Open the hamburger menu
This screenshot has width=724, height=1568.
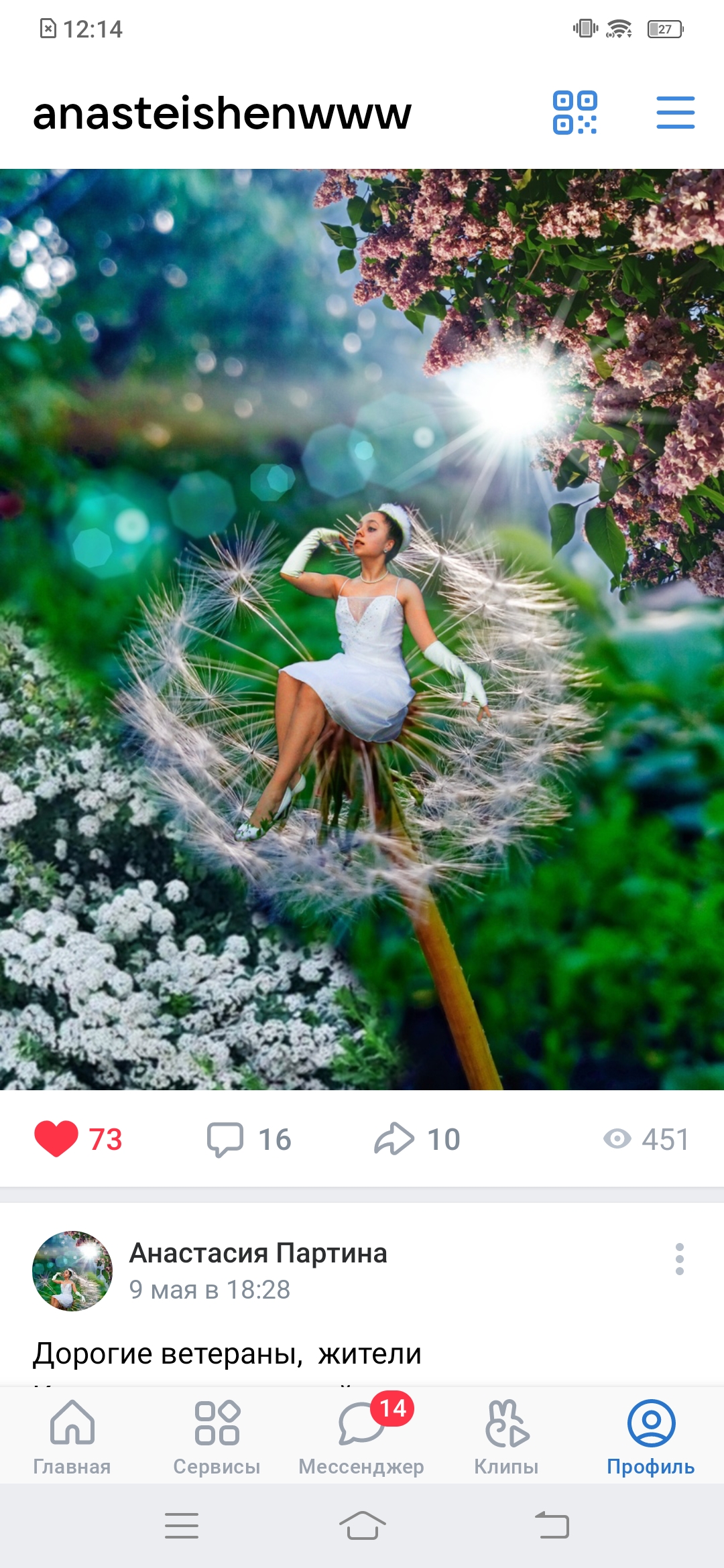click(x=675, y=112)
